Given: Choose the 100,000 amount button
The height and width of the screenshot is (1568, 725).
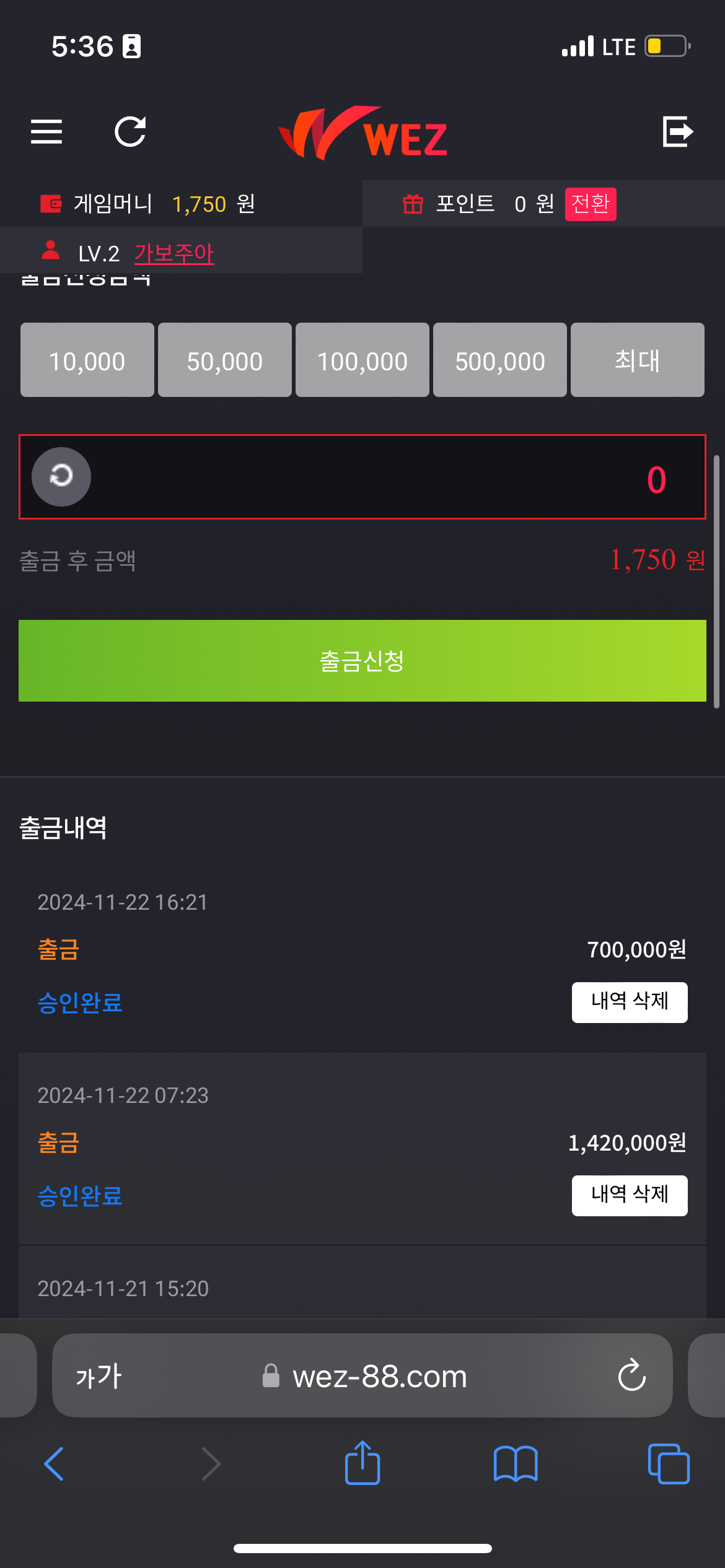Looking at the screenshot, I should coord(362,360).
